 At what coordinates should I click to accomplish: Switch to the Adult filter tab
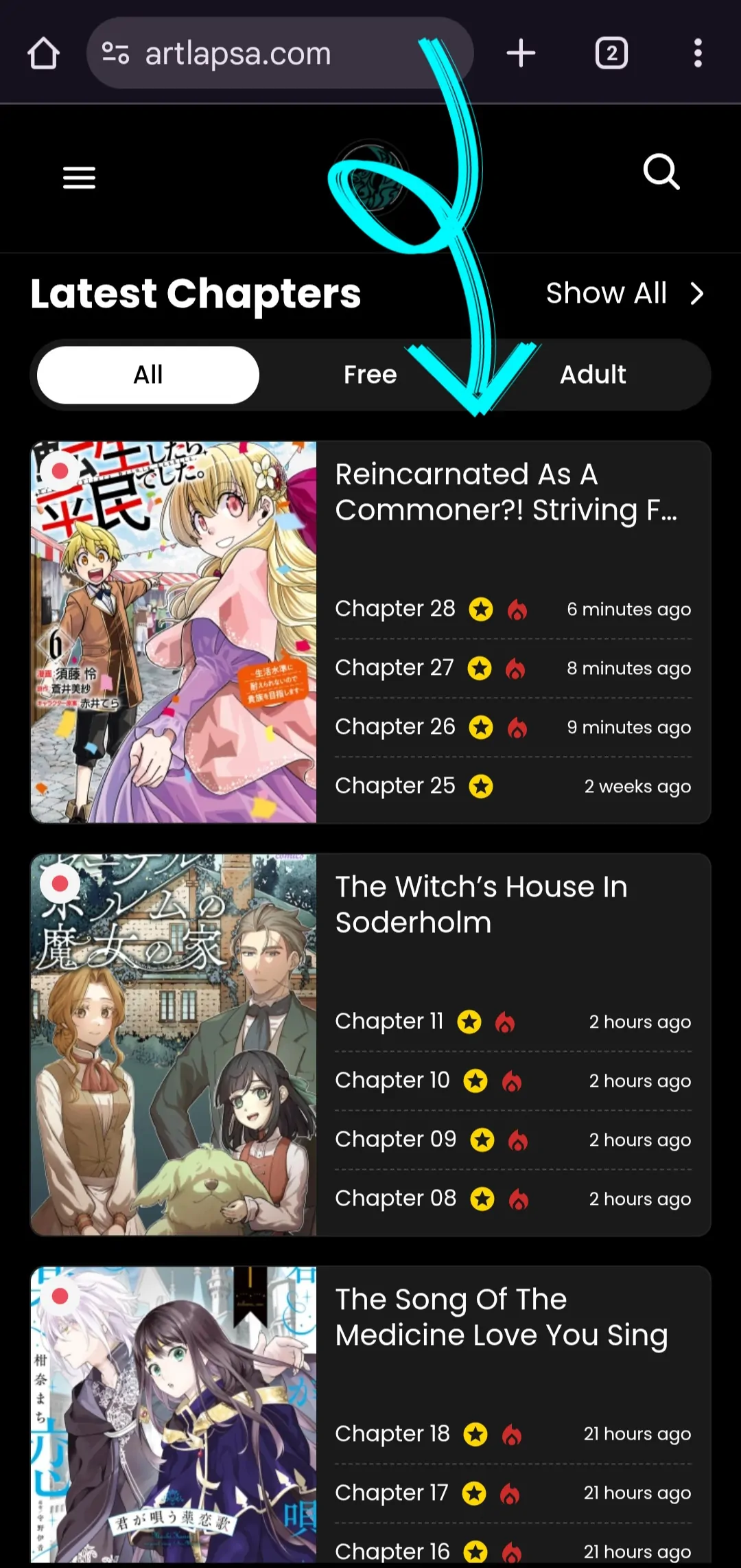[593, 375]
